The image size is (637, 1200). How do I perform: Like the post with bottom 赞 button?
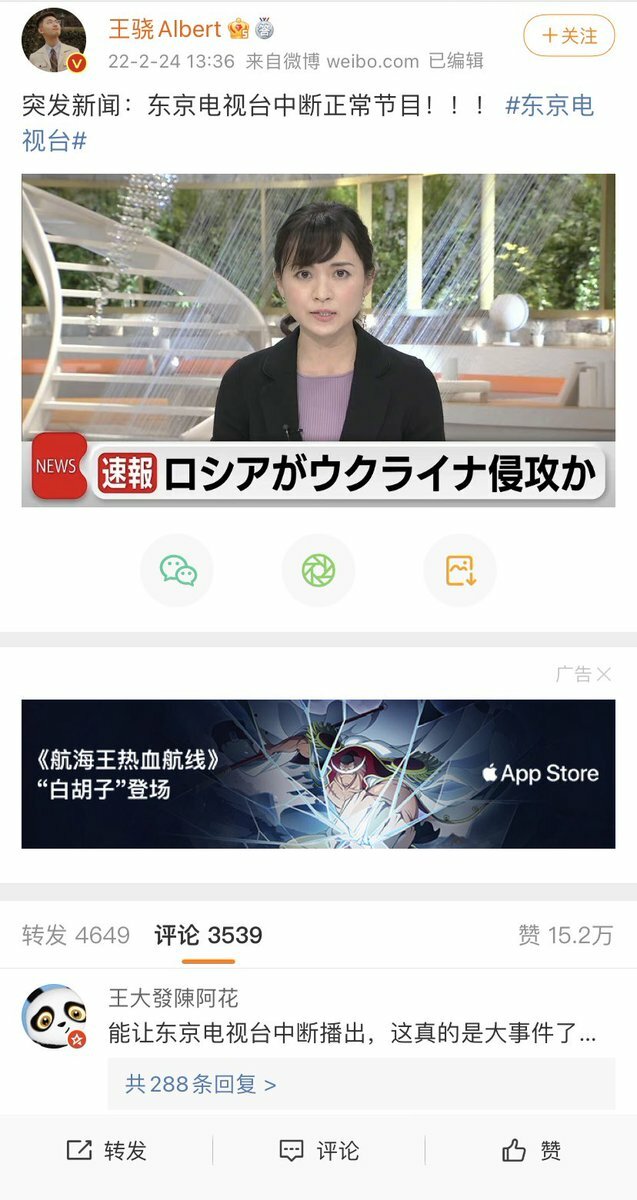tap(531, 1151)
